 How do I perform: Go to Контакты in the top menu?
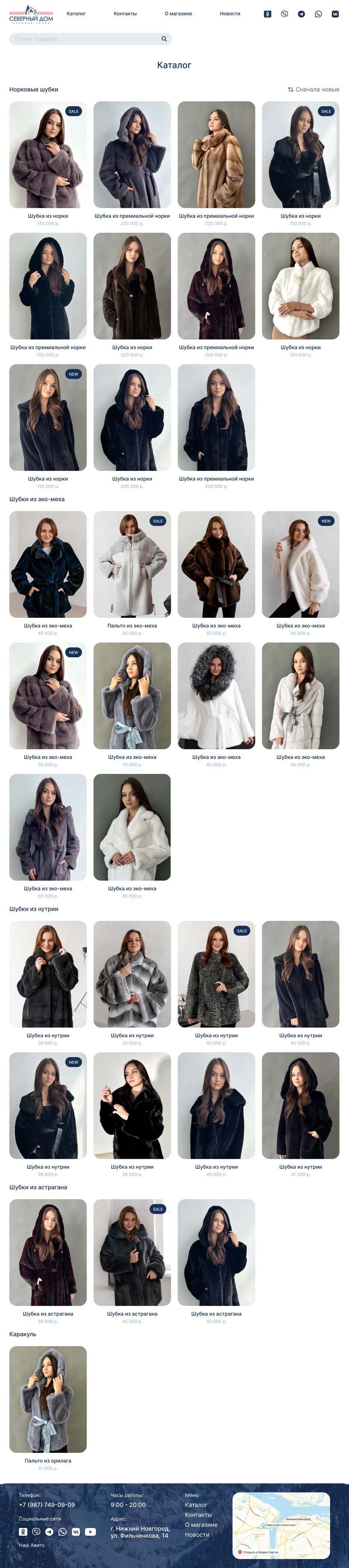pos(125,13)
